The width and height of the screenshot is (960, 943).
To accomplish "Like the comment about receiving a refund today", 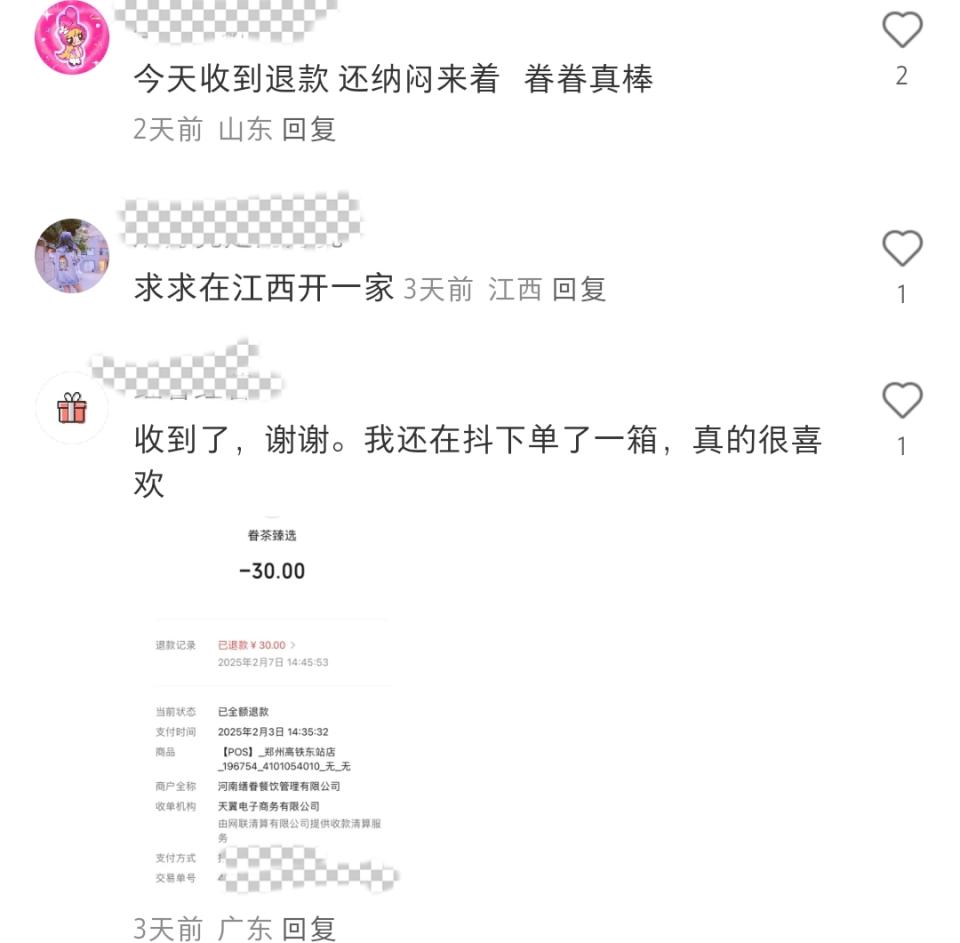I will [901, 32].
